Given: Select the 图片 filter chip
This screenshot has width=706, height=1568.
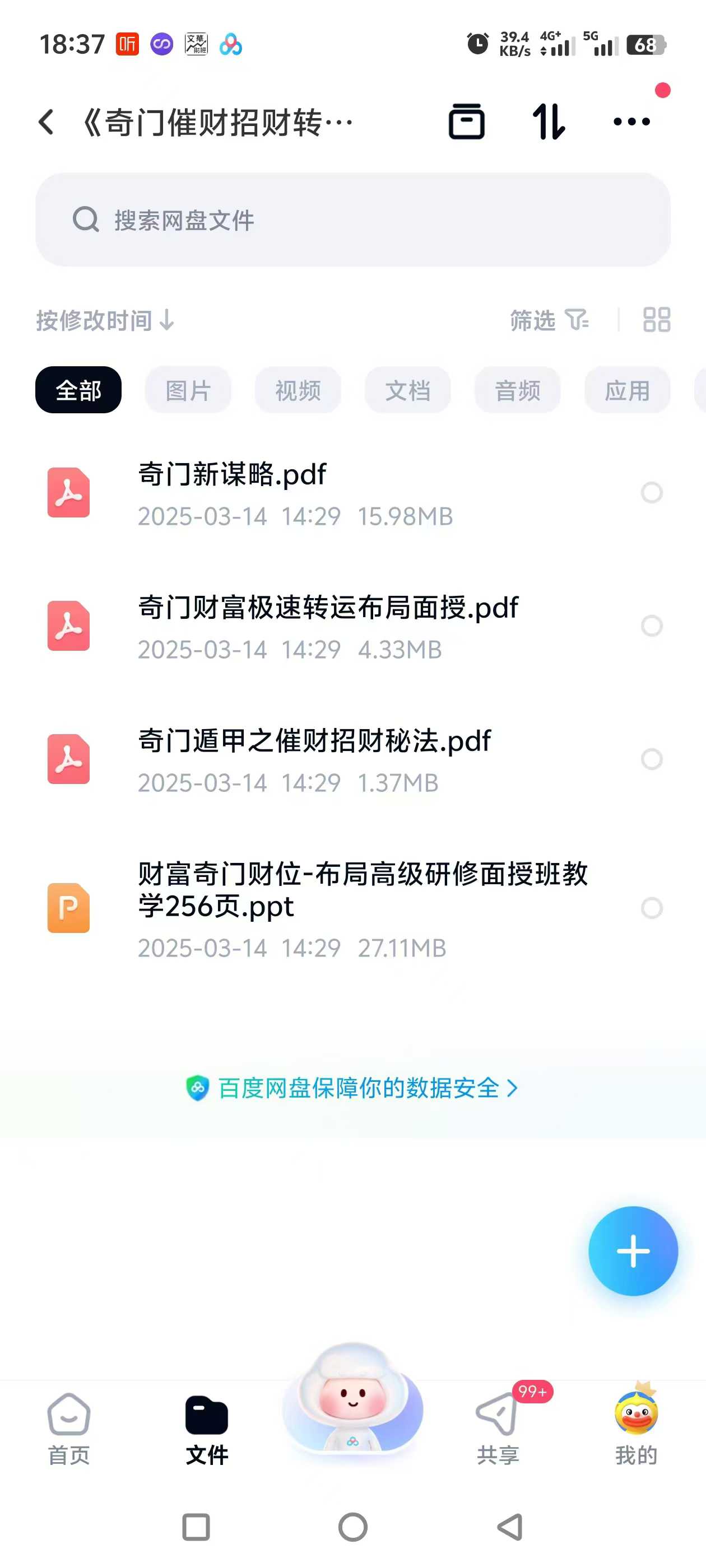Looking at the screenshot, I should coord(188,390).
